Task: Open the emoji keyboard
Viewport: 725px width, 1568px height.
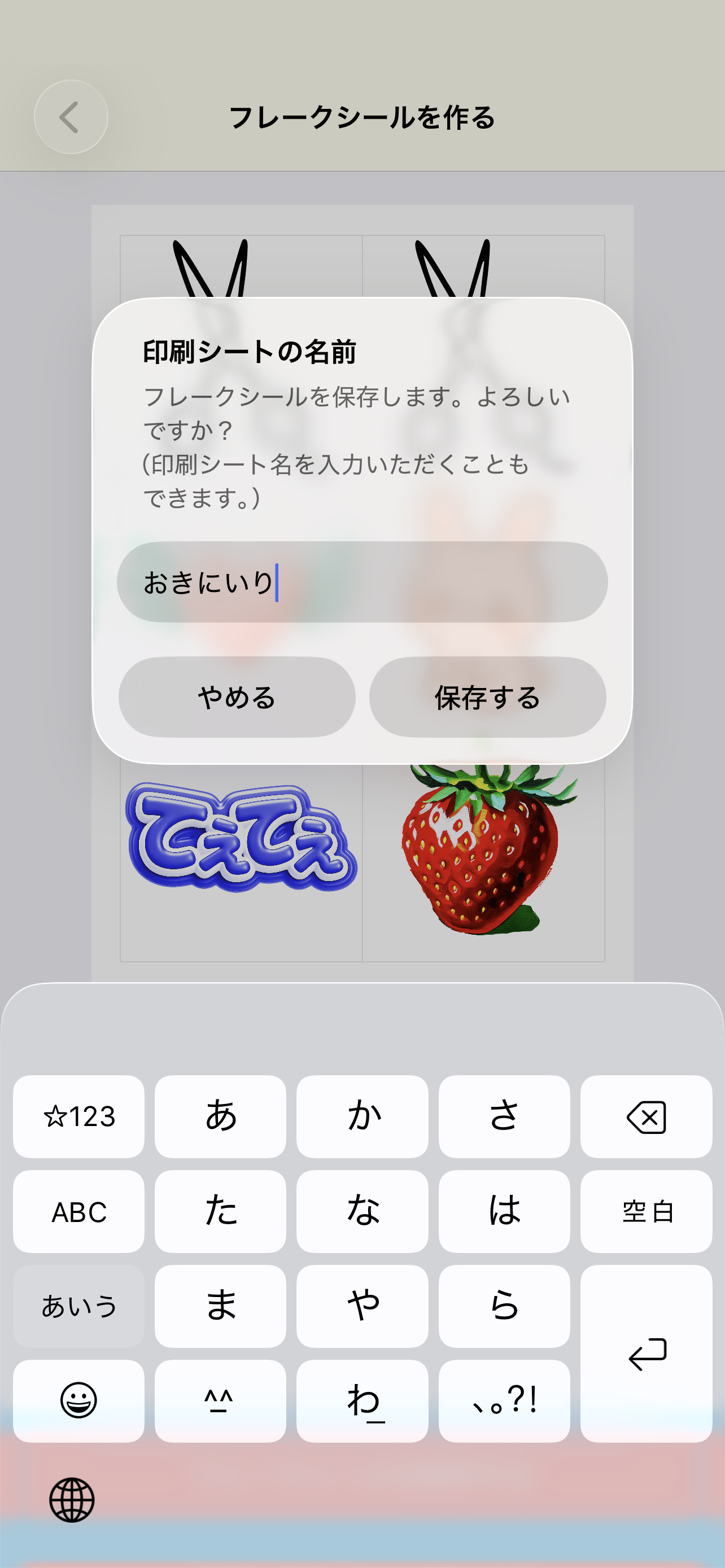Action: [x=78, y=1400]
